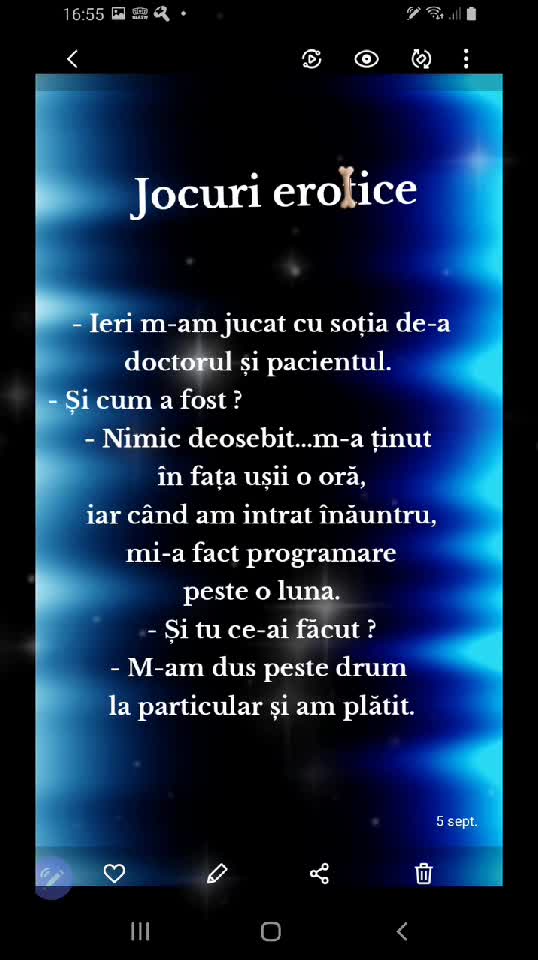Go back using the top-left arrow
Viewport: 538px width, 960px height.
[x=72, y=59]
